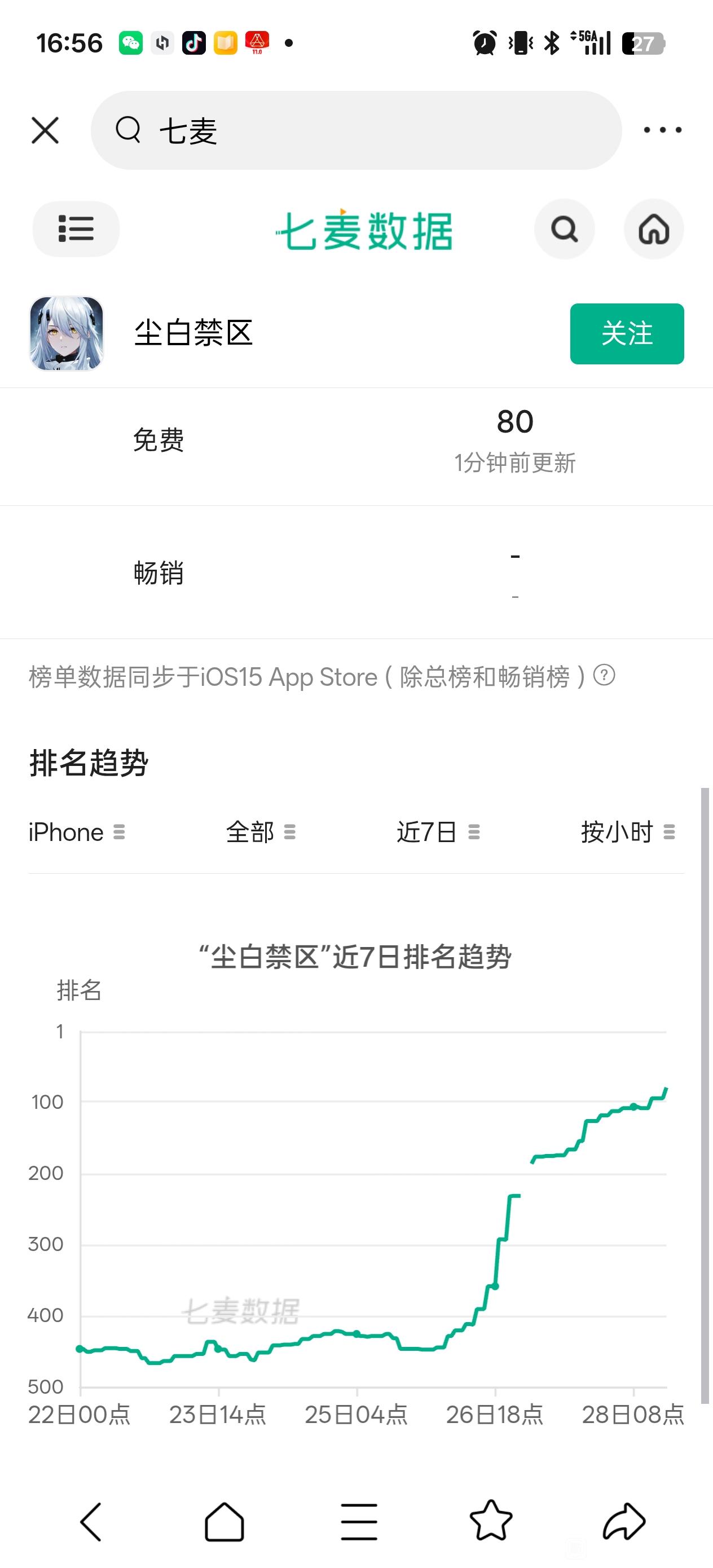Show help for 榜单数据 sync note
Screen dimensions: 713x1568
604,675
